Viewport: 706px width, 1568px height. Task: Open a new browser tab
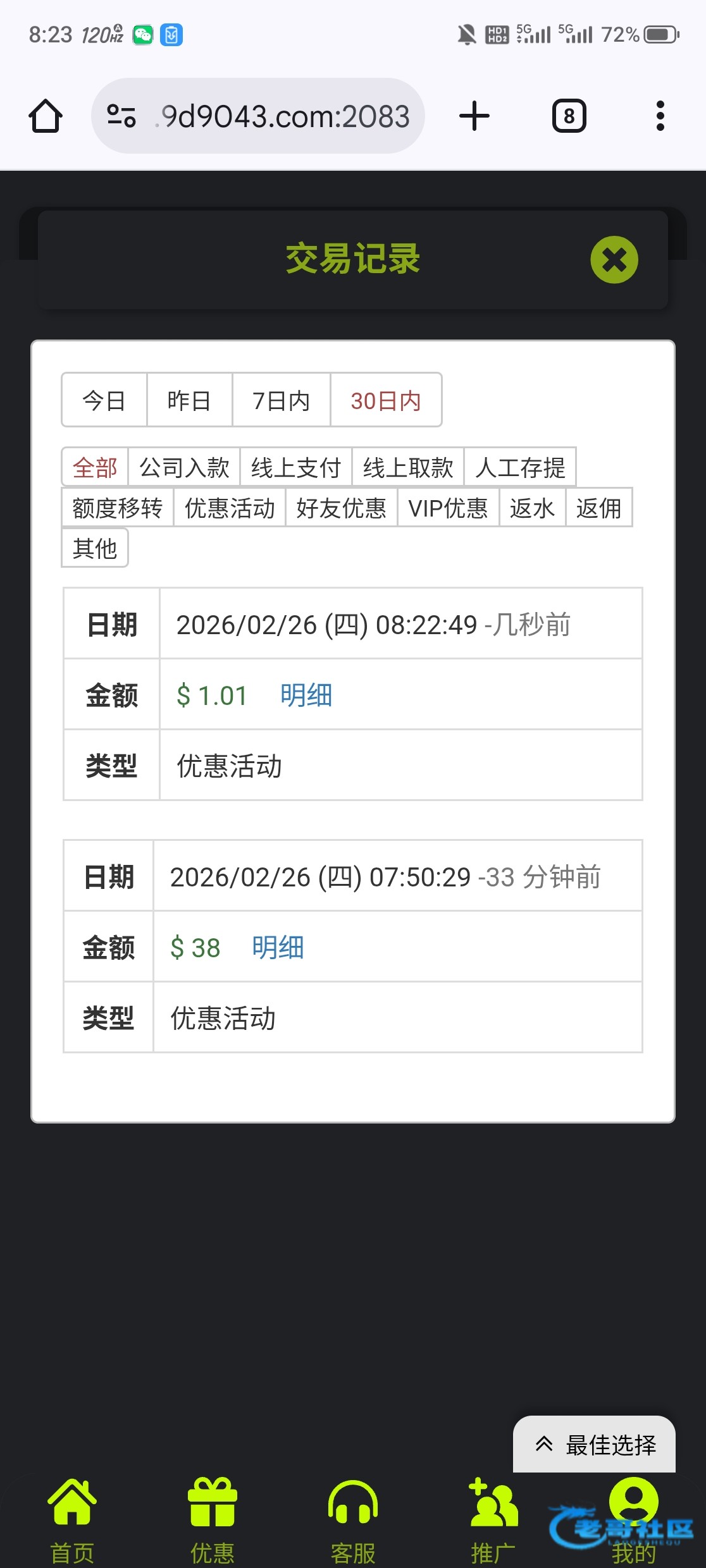click(474, 116)
